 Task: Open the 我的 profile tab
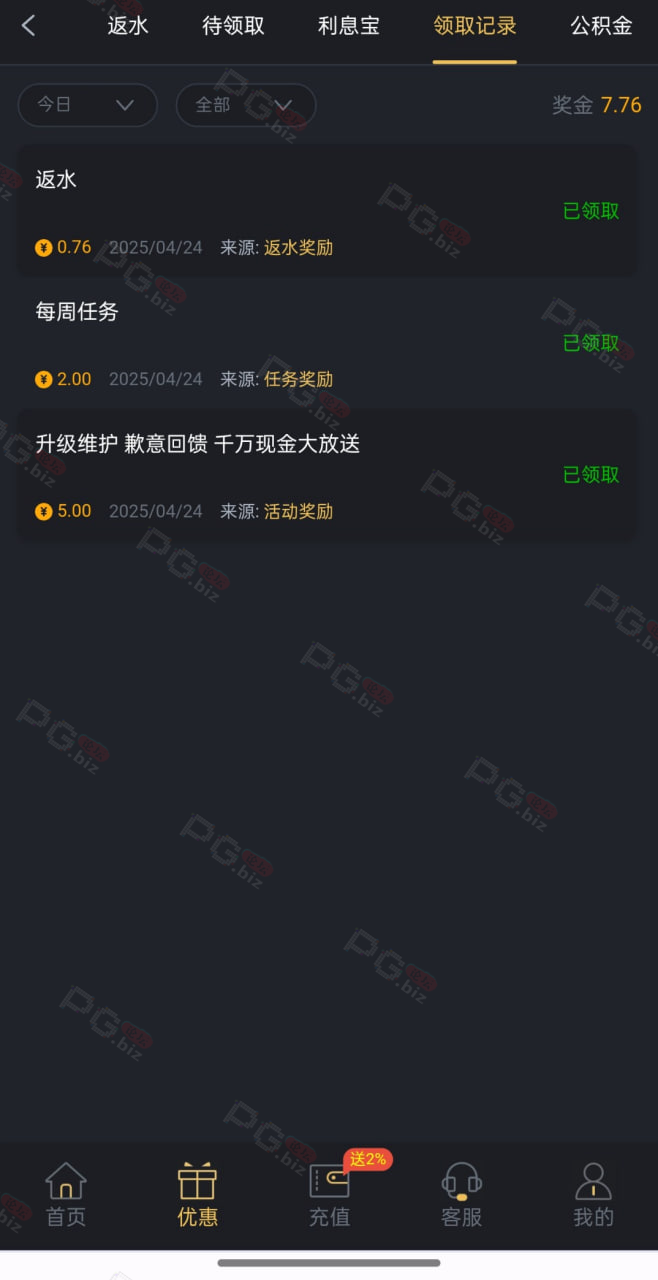[593, 1195]
